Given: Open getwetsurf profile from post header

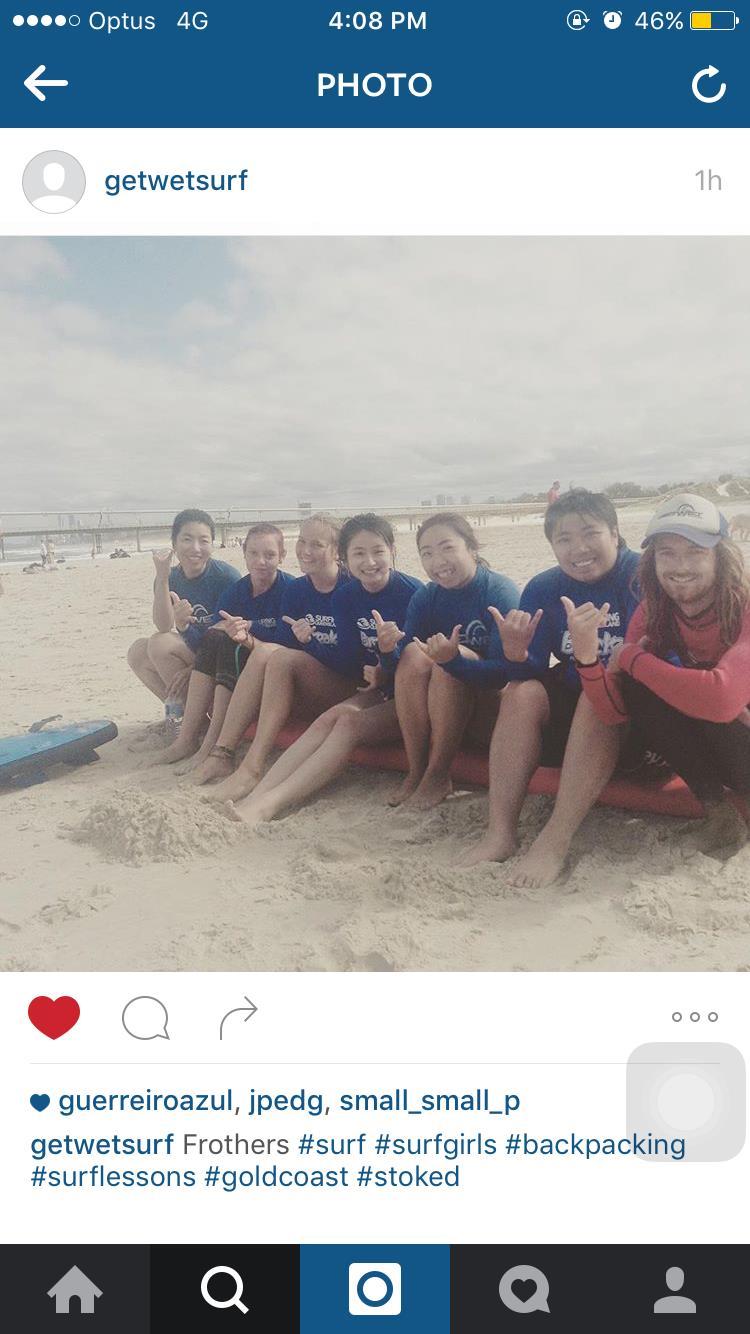Looking at the screenshot, I should coord(175,181).
